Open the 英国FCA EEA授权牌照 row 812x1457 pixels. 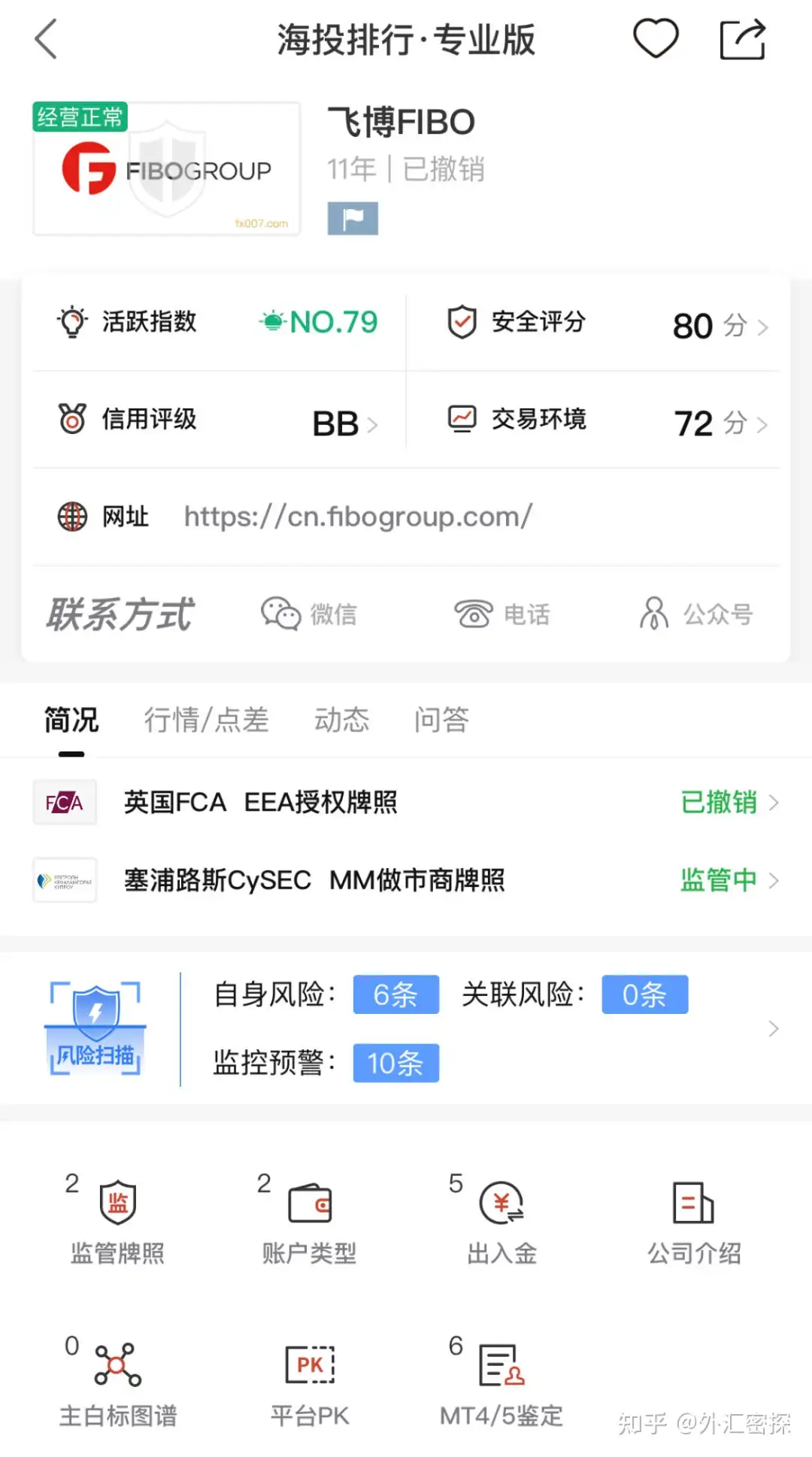[x=406, y=803]
